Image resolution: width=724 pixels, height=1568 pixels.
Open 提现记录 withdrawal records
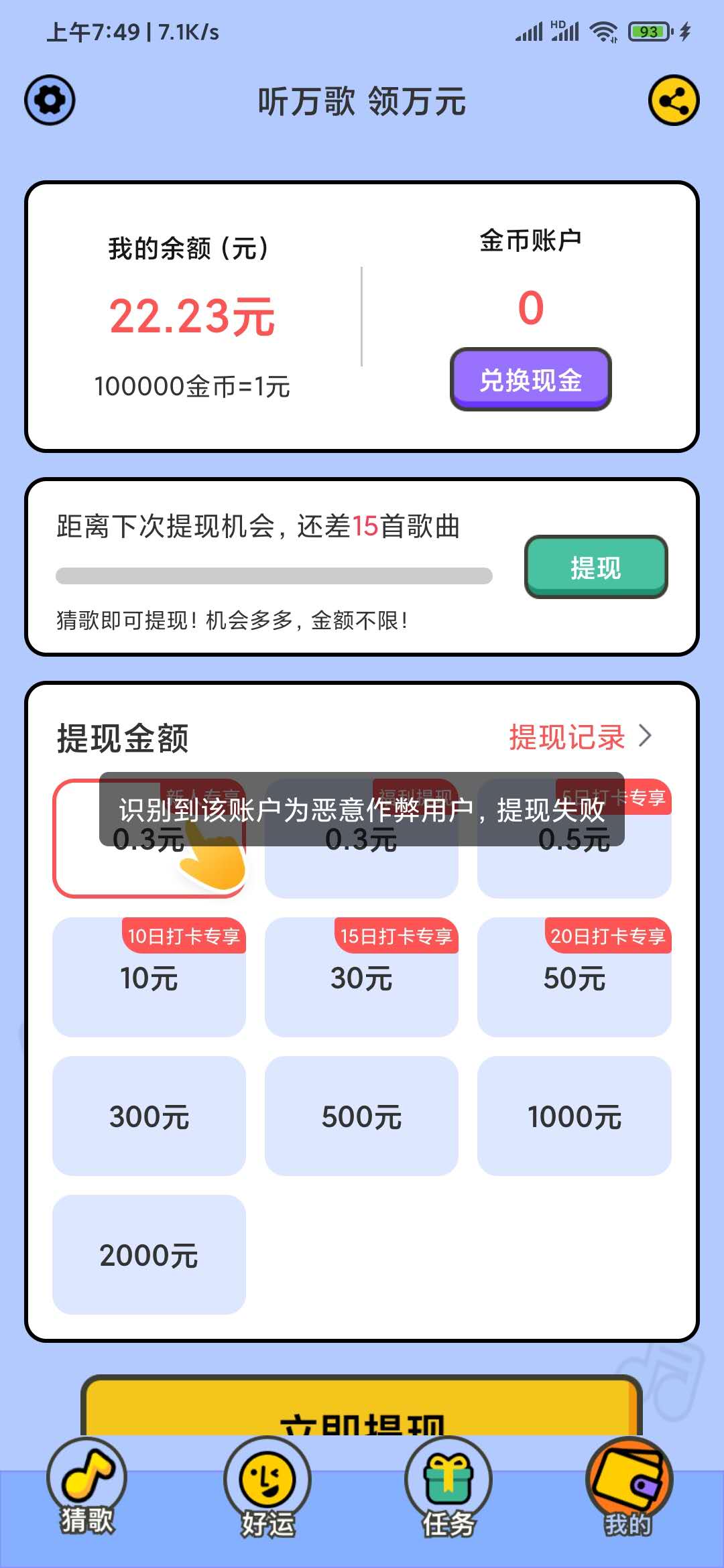580,737
